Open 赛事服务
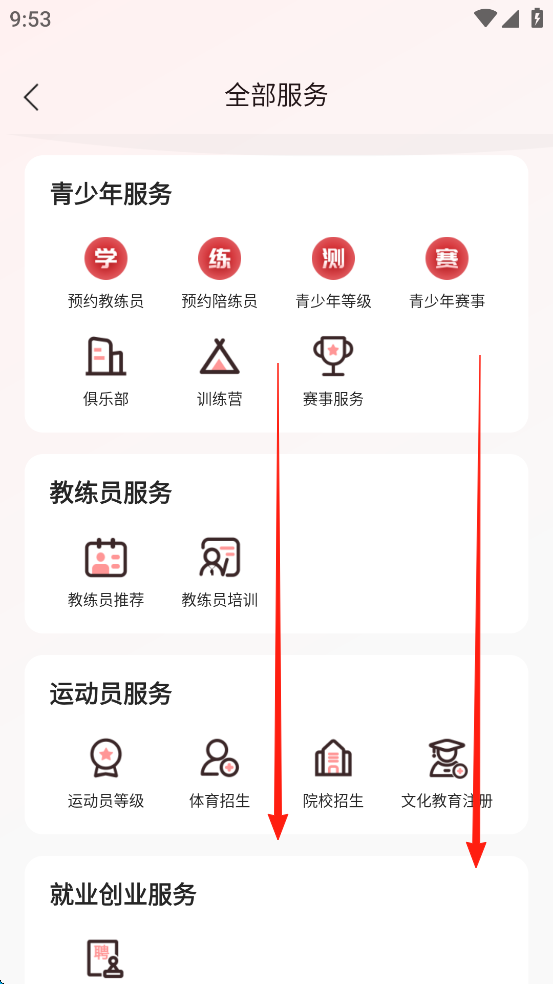553x984 pixels. [x=333, y=372]
